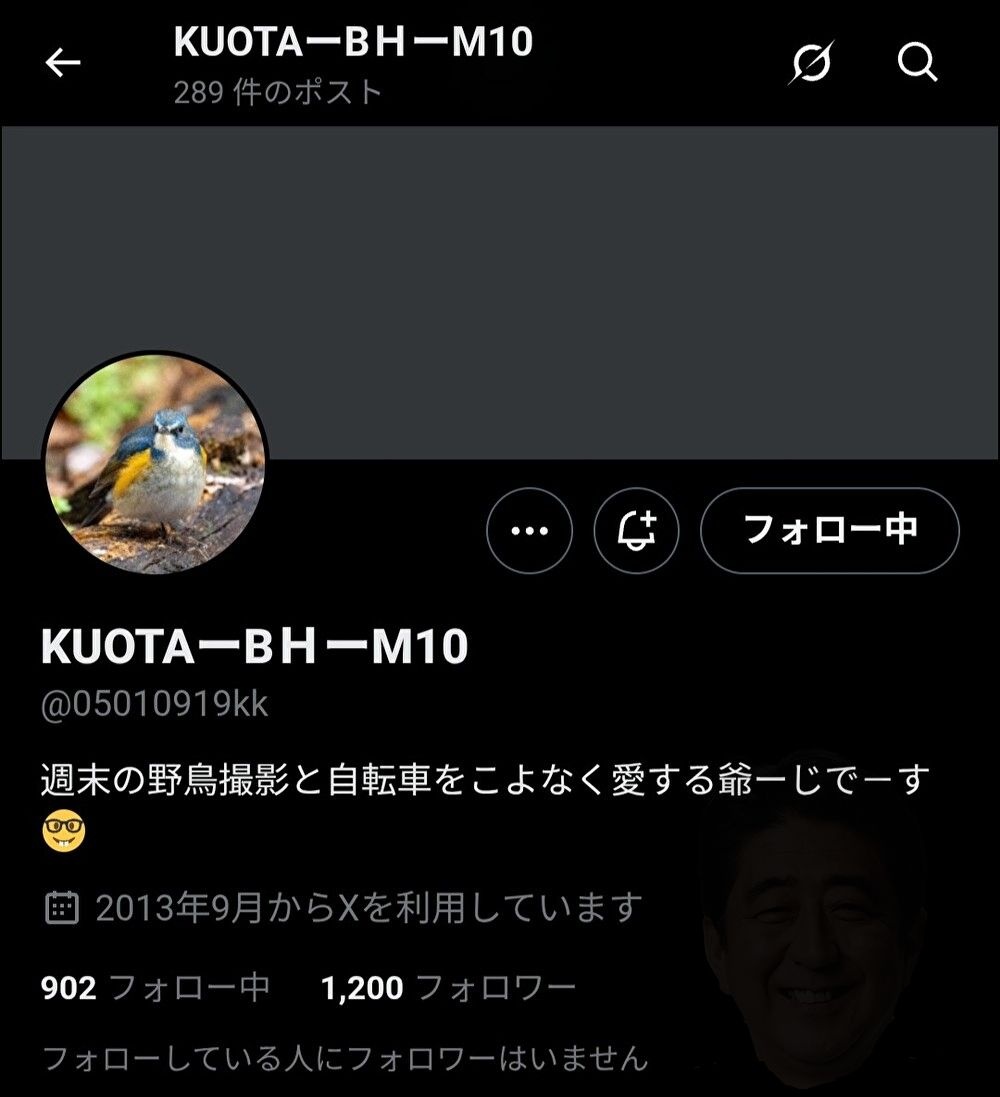The image size is (1000, 1097).
Task: Search this profile's posts
Action: click(x=917, y=63)
